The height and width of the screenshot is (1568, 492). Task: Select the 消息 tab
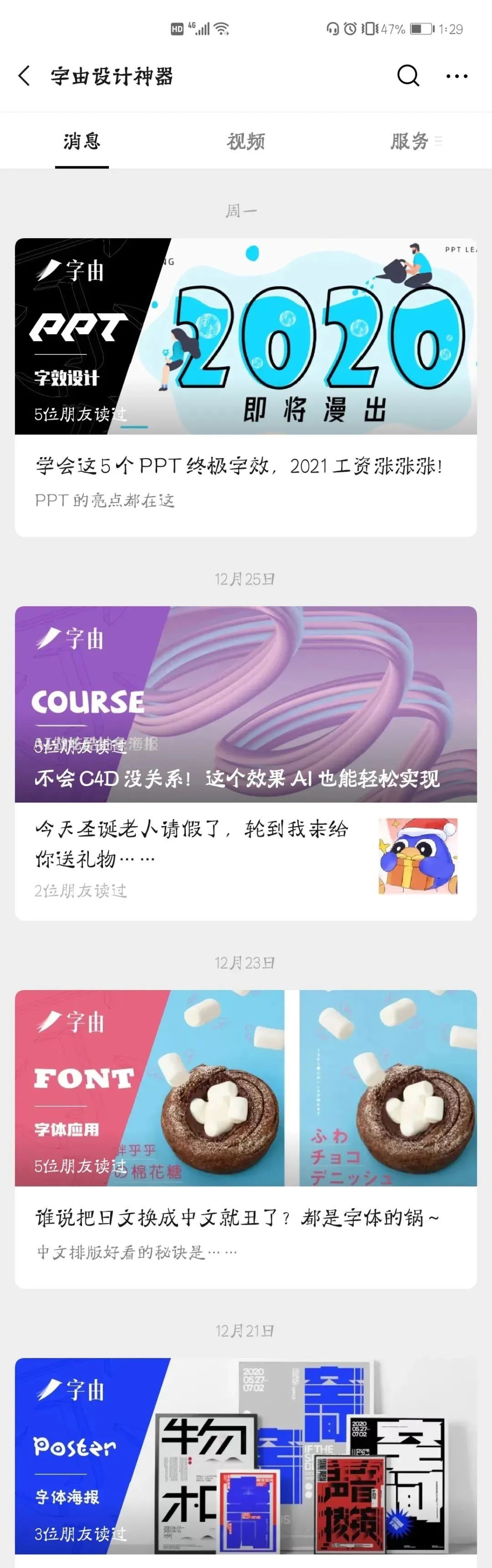click(82, 142)
